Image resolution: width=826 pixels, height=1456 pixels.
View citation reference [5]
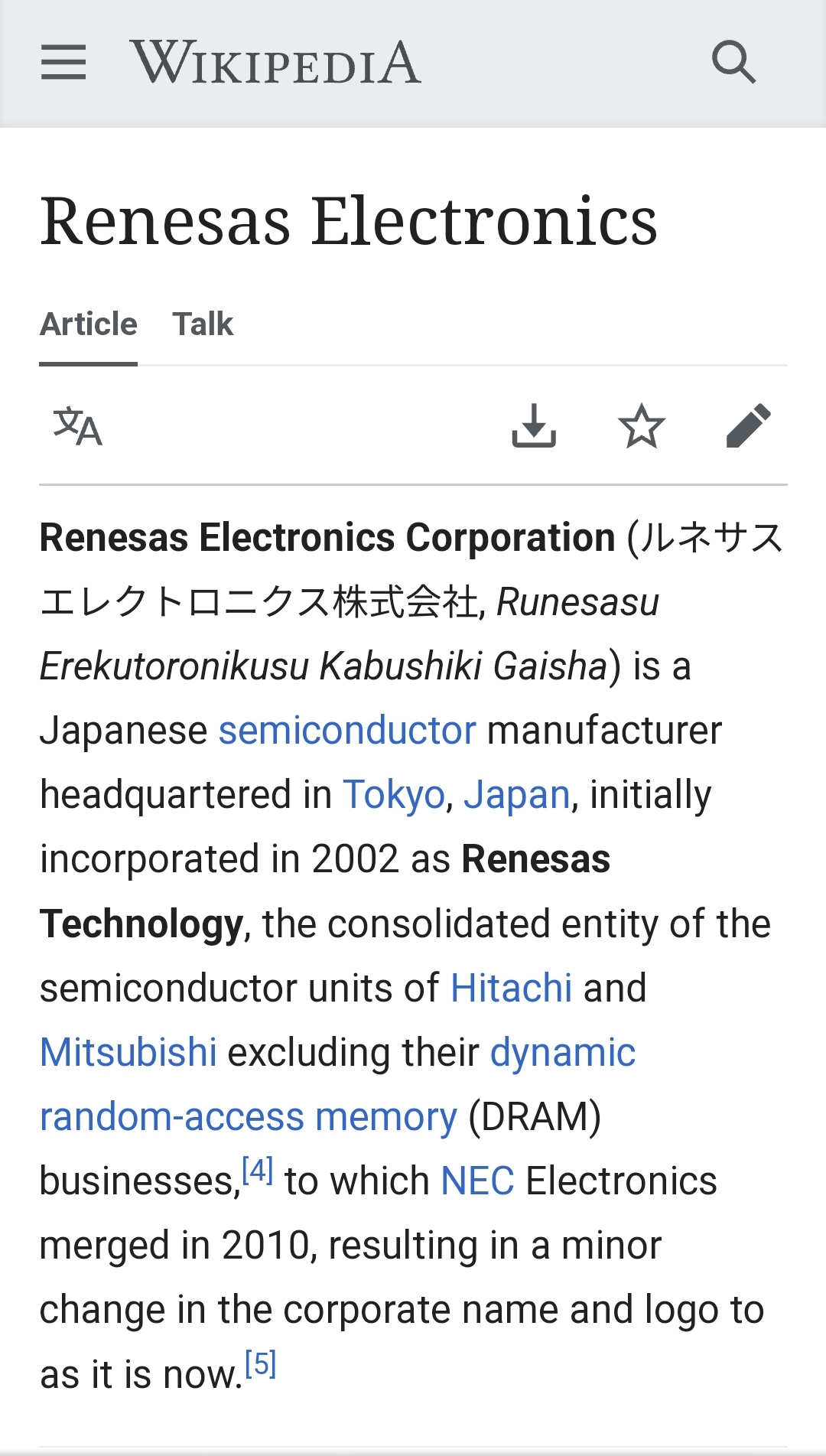tap(260, 1363)
